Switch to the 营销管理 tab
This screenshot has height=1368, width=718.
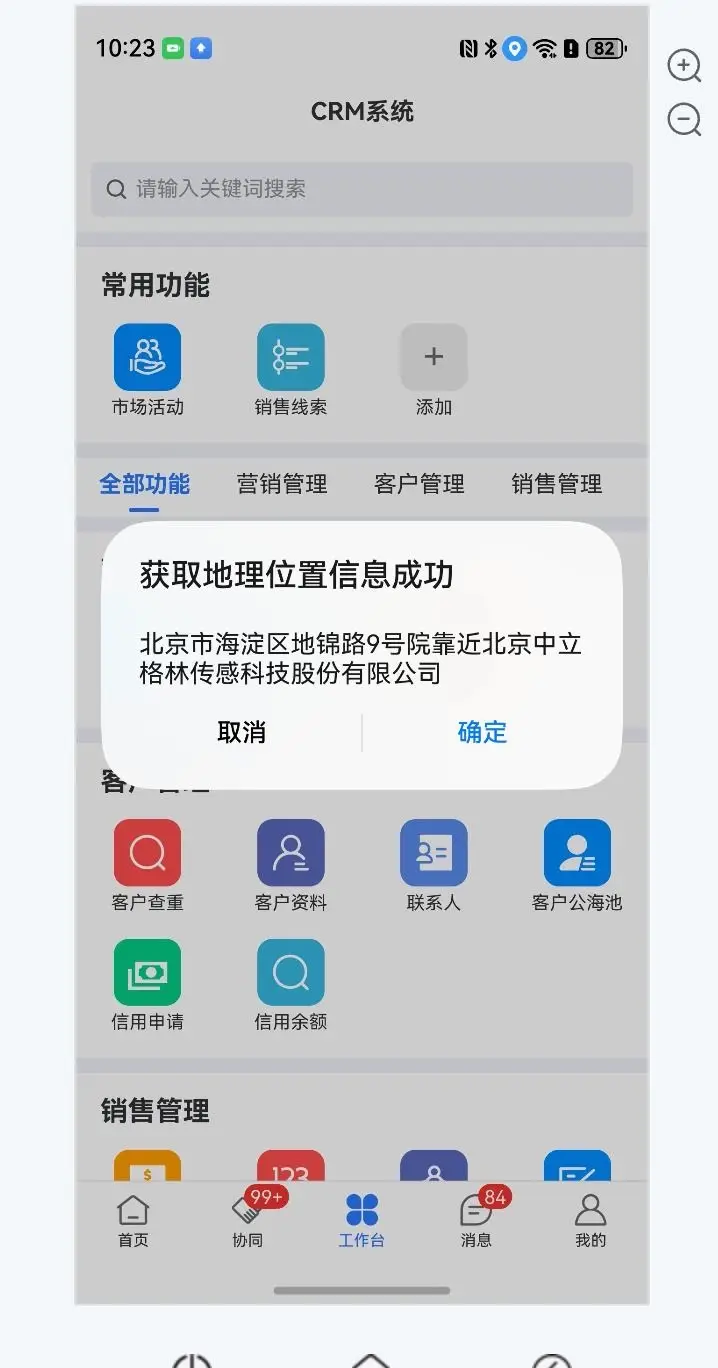pyautogui.click(x=282, y=485)
